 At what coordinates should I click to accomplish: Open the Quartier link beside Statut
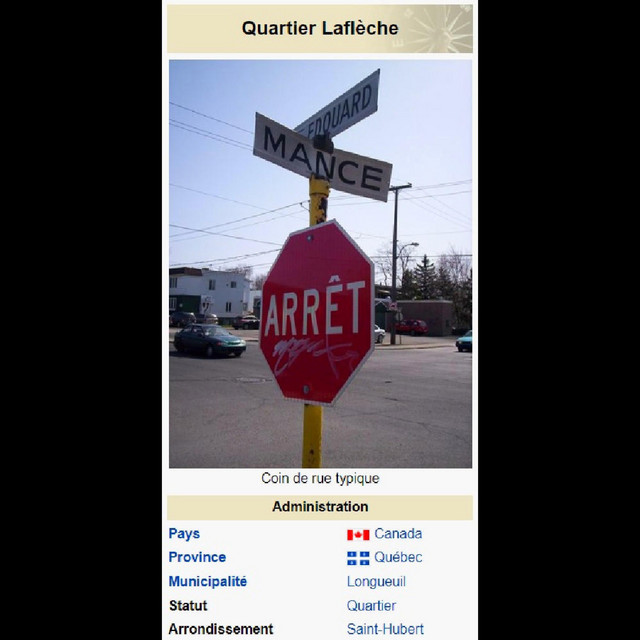coord(371,606)
